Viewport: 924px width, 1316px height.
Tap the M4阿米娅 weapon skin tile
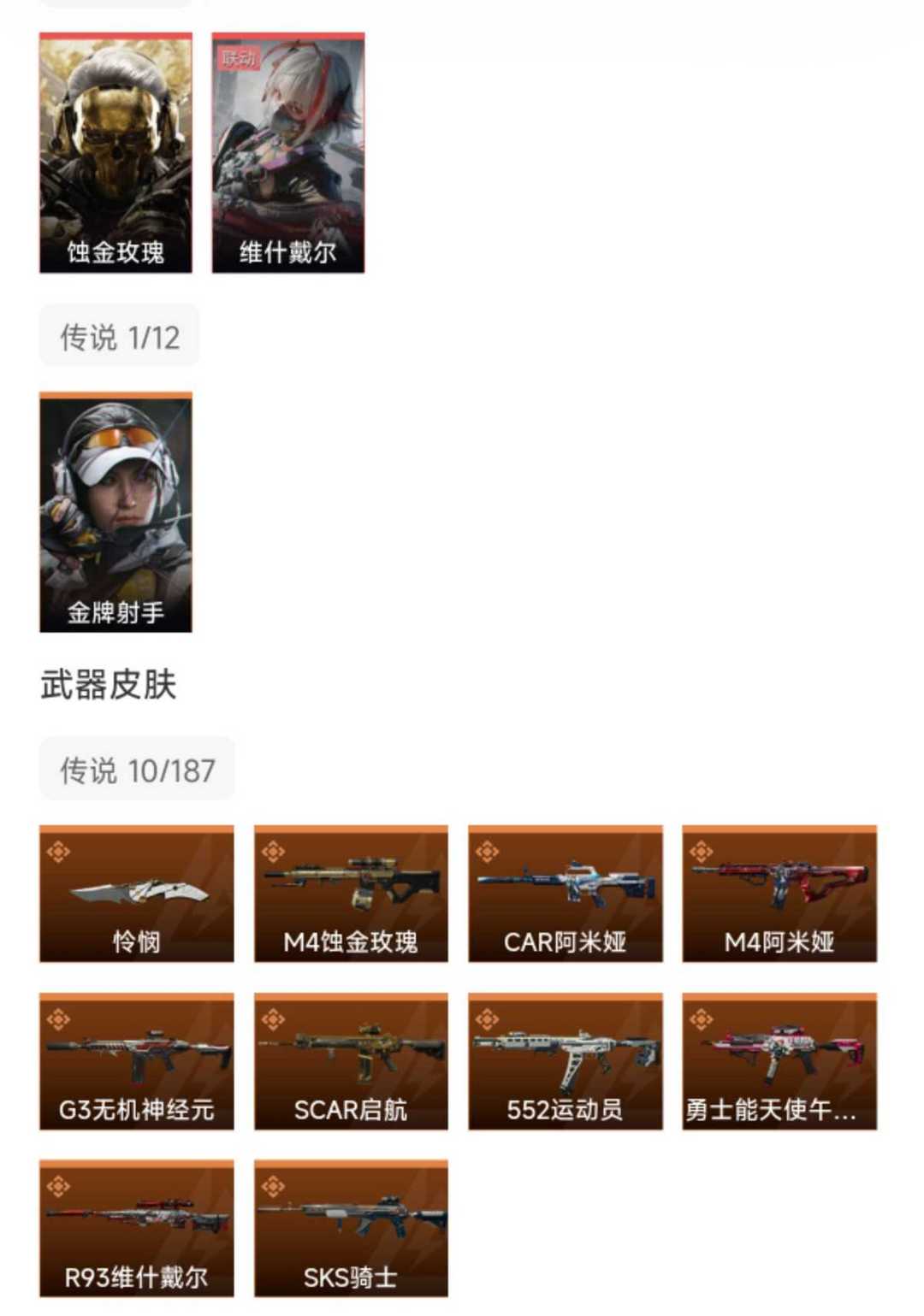(779, 894)
